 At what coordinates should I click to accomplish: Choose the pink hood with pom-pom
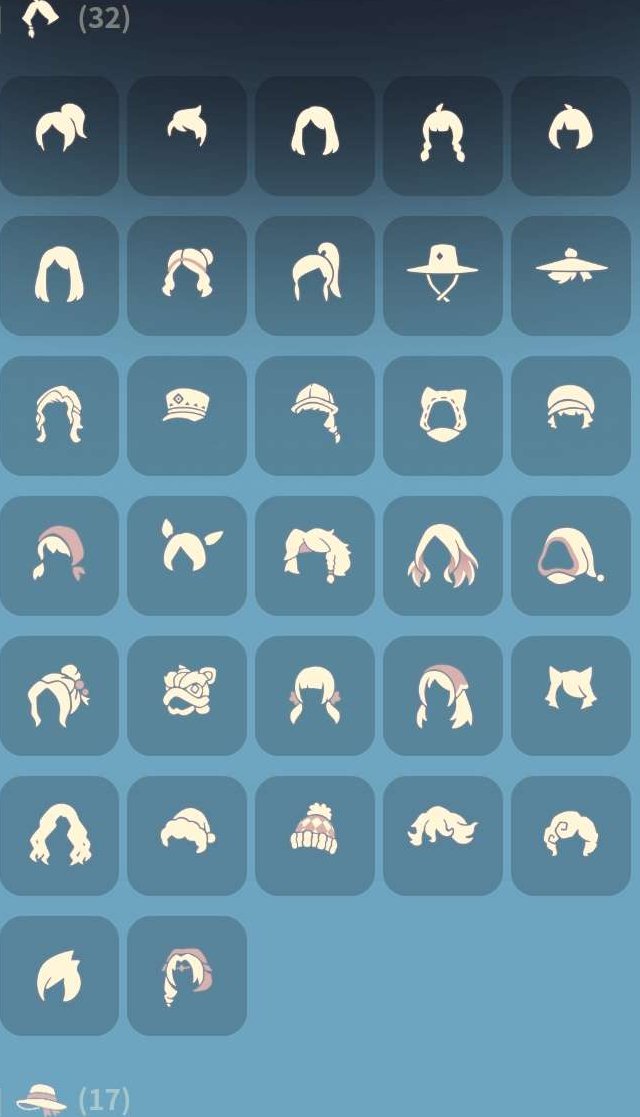point(570,555)
